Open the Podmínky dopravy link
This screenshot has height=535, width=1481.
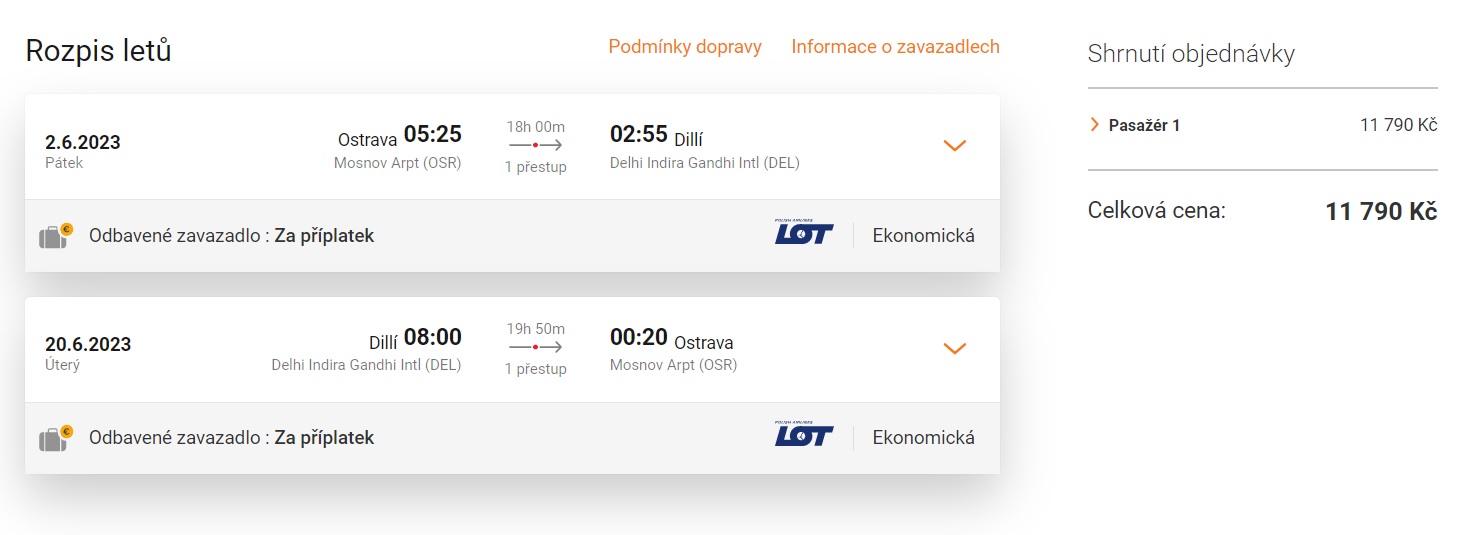(x=684, y=47)
